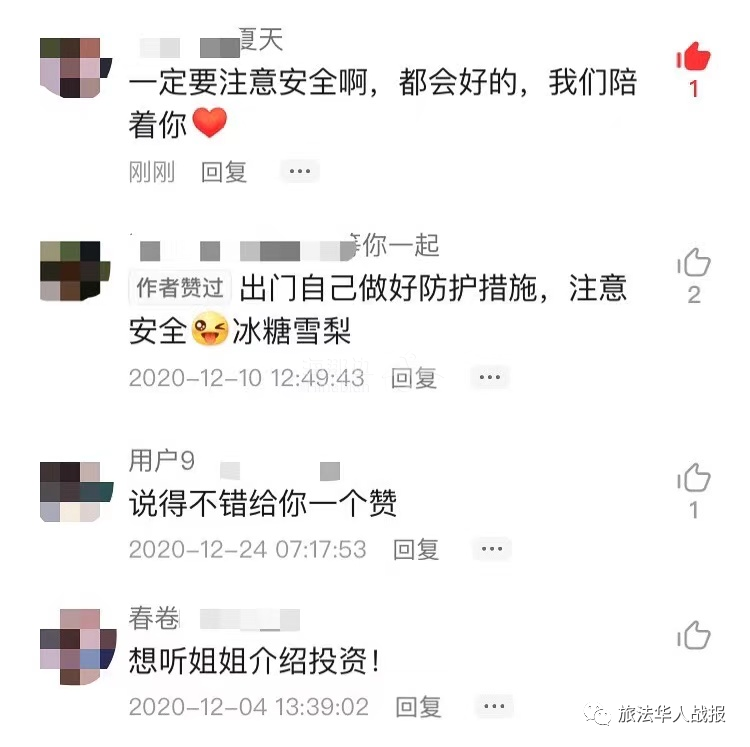
Task: Unlike the comment '一定要注意安全啊'
Action: coord(693,58)
